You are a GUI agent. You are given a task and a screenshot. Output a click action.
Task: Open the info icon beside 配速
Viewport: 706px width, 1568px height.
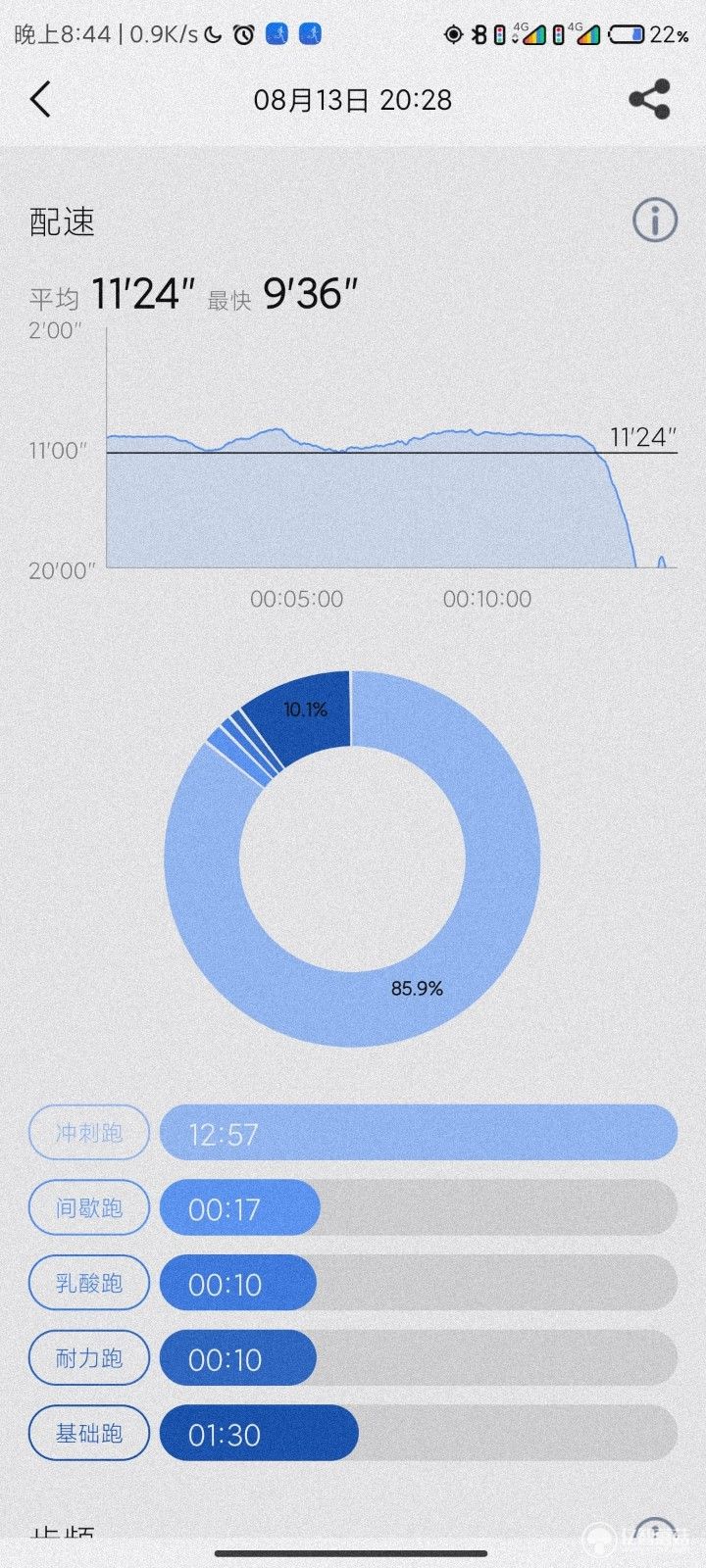coord(654,220)
